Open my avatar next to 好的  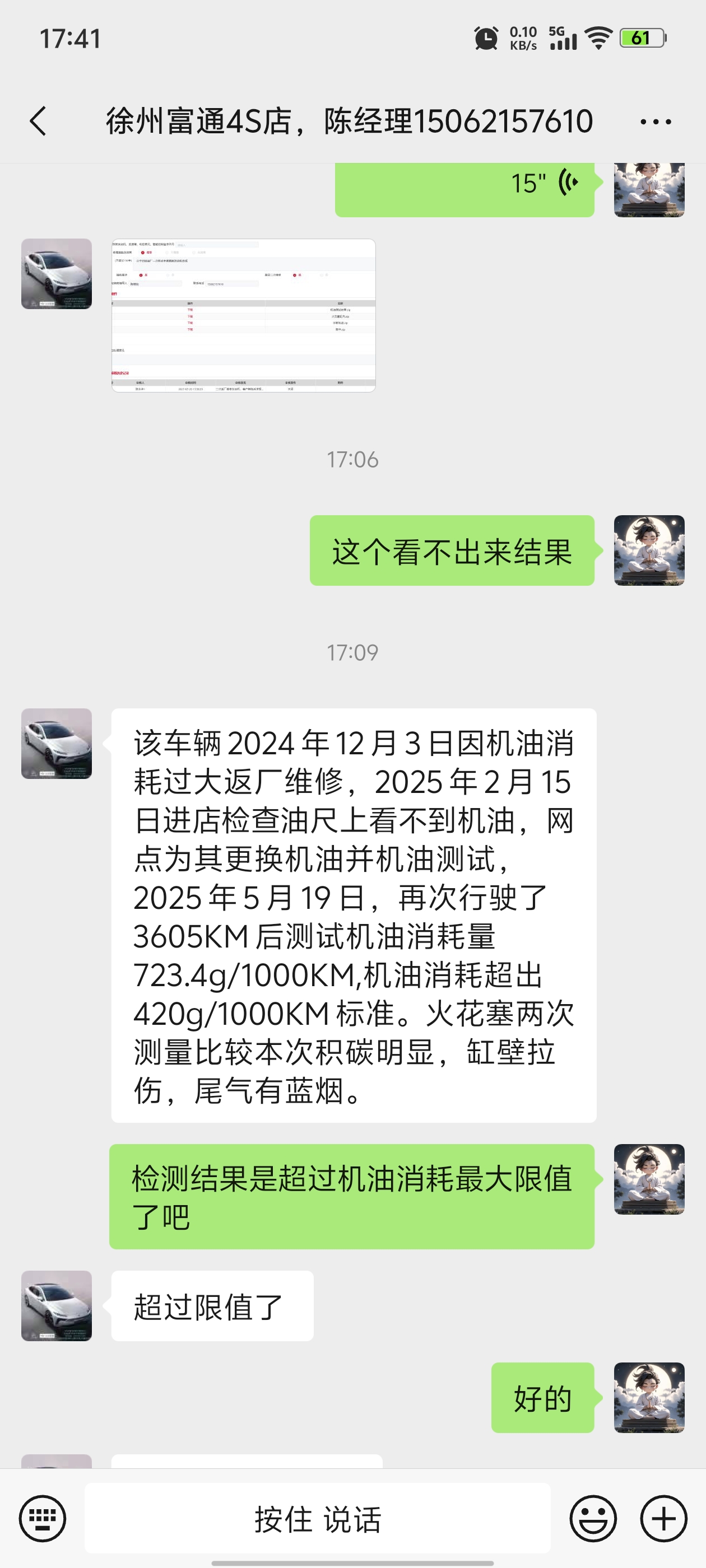click(x=649, y=1397)
